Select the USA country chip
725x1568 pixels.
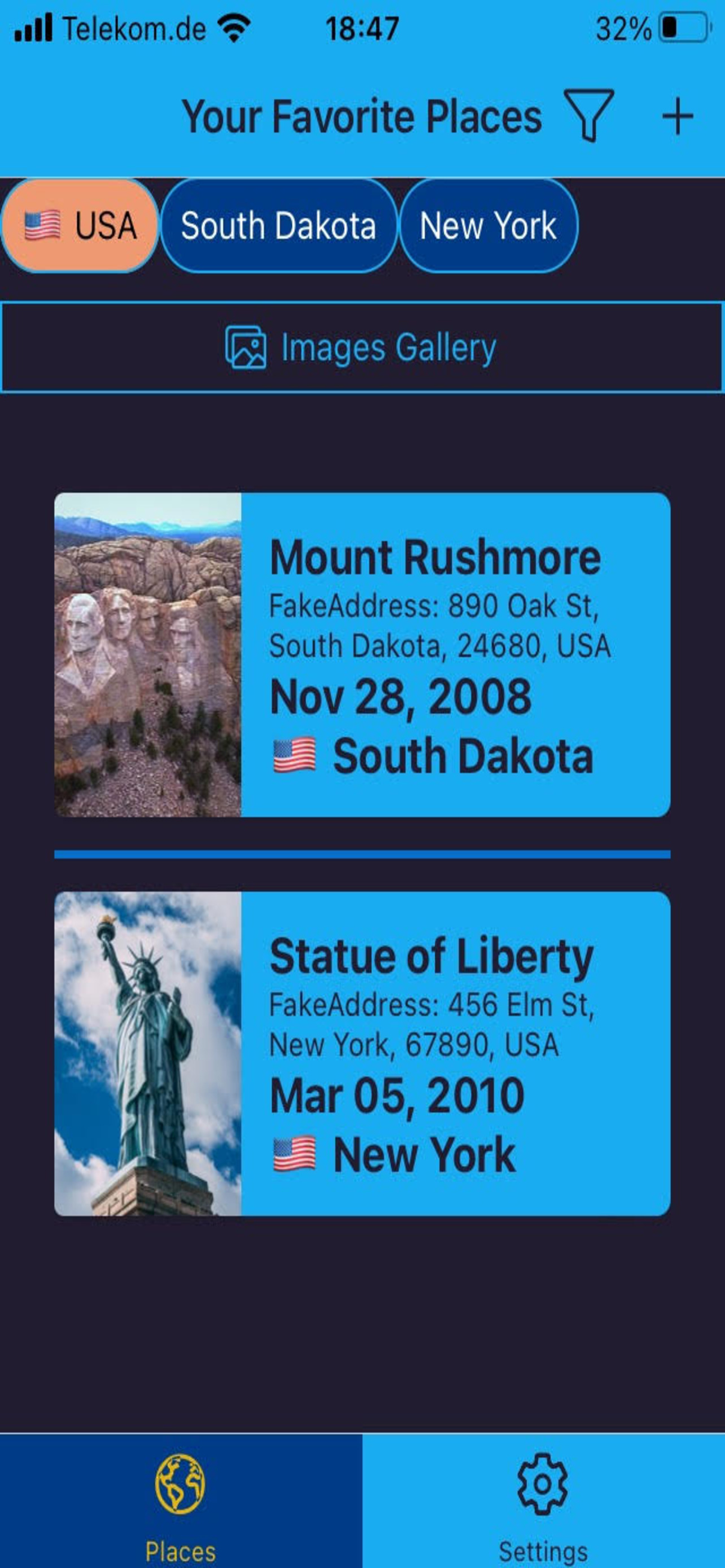point(80,225)
